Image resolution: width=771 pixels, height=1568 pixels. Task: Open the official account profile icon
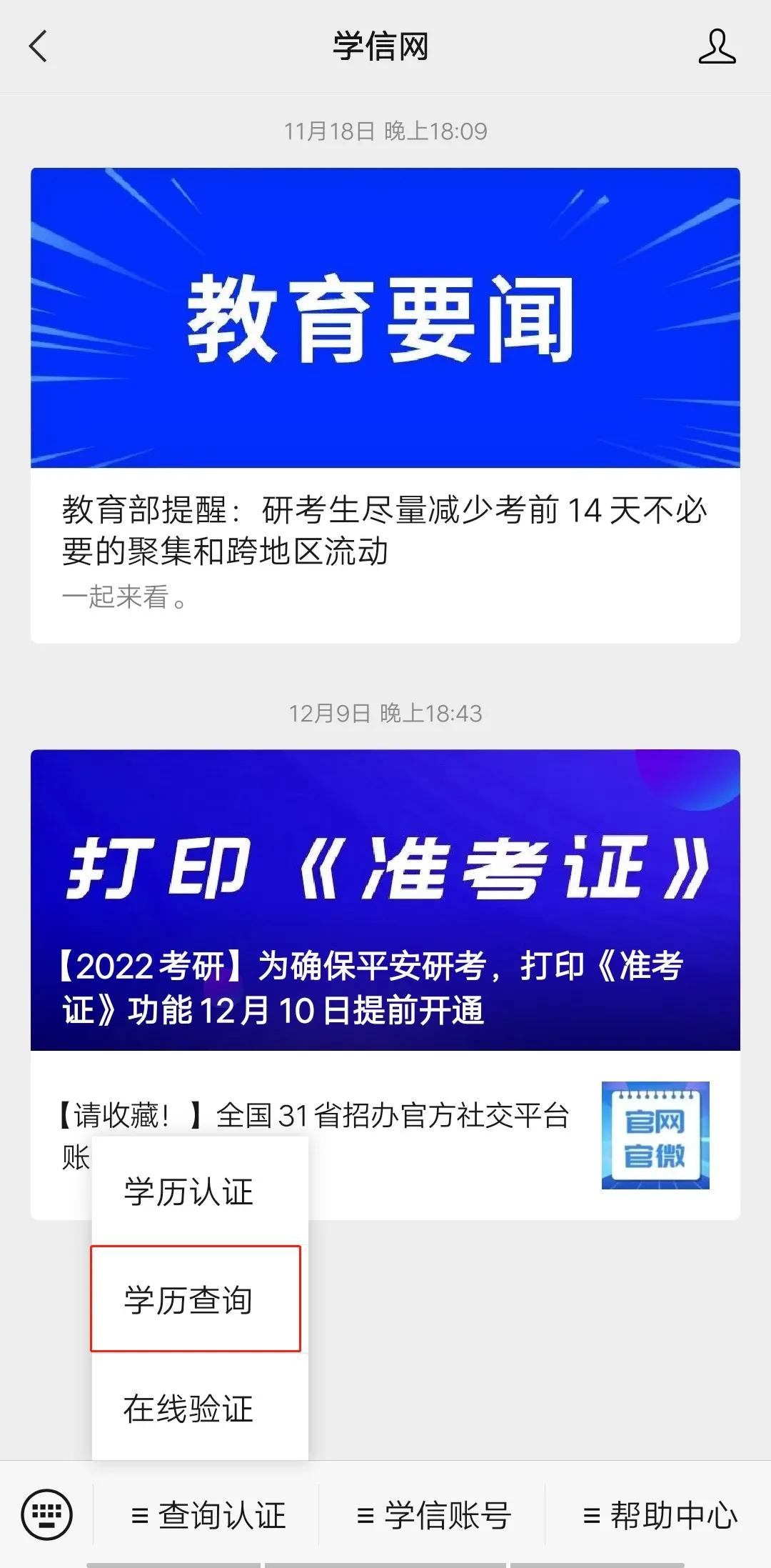tap(719, 49)
